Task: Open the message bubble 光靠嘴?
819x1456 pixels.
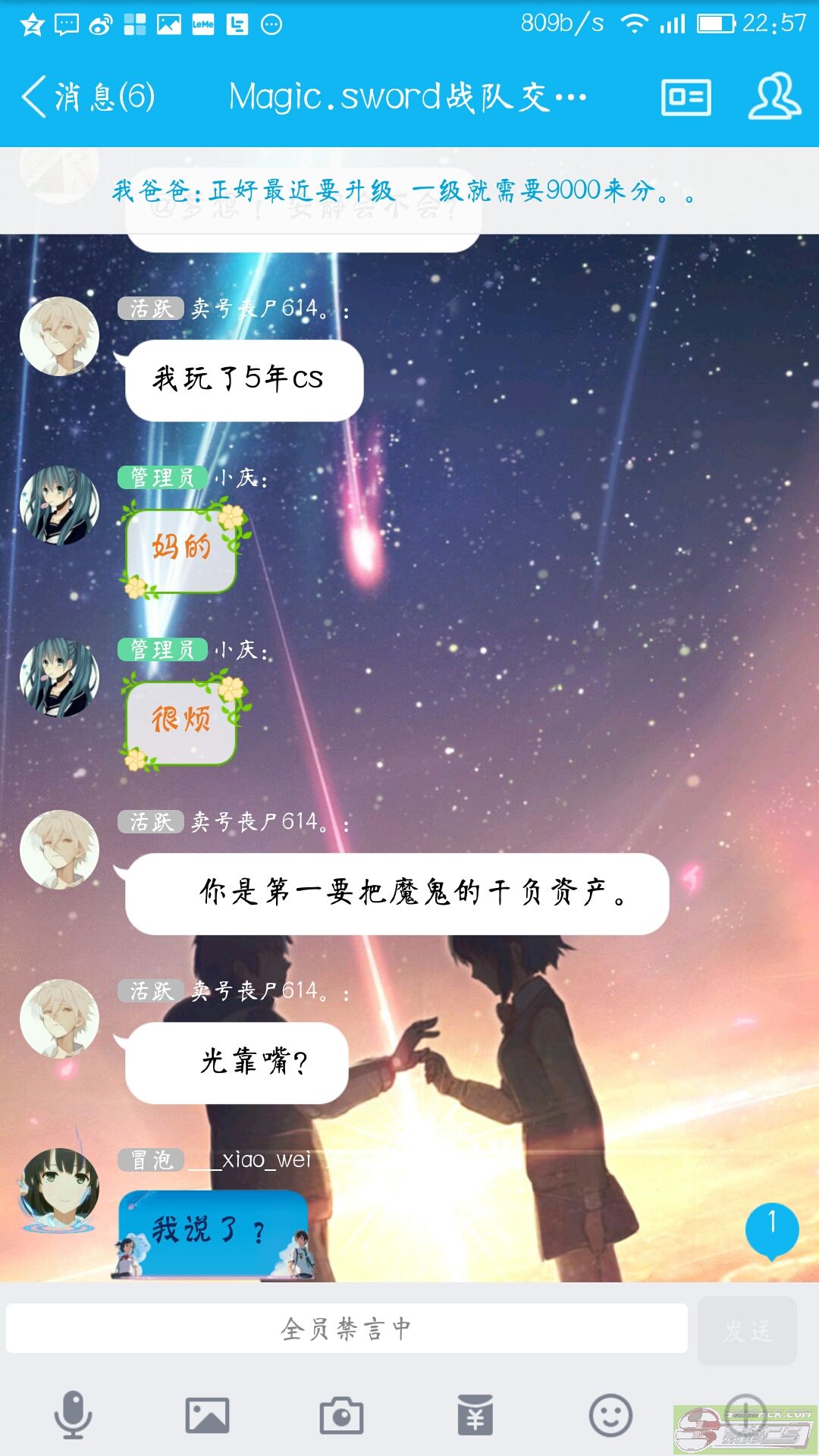Action: 237,1062
